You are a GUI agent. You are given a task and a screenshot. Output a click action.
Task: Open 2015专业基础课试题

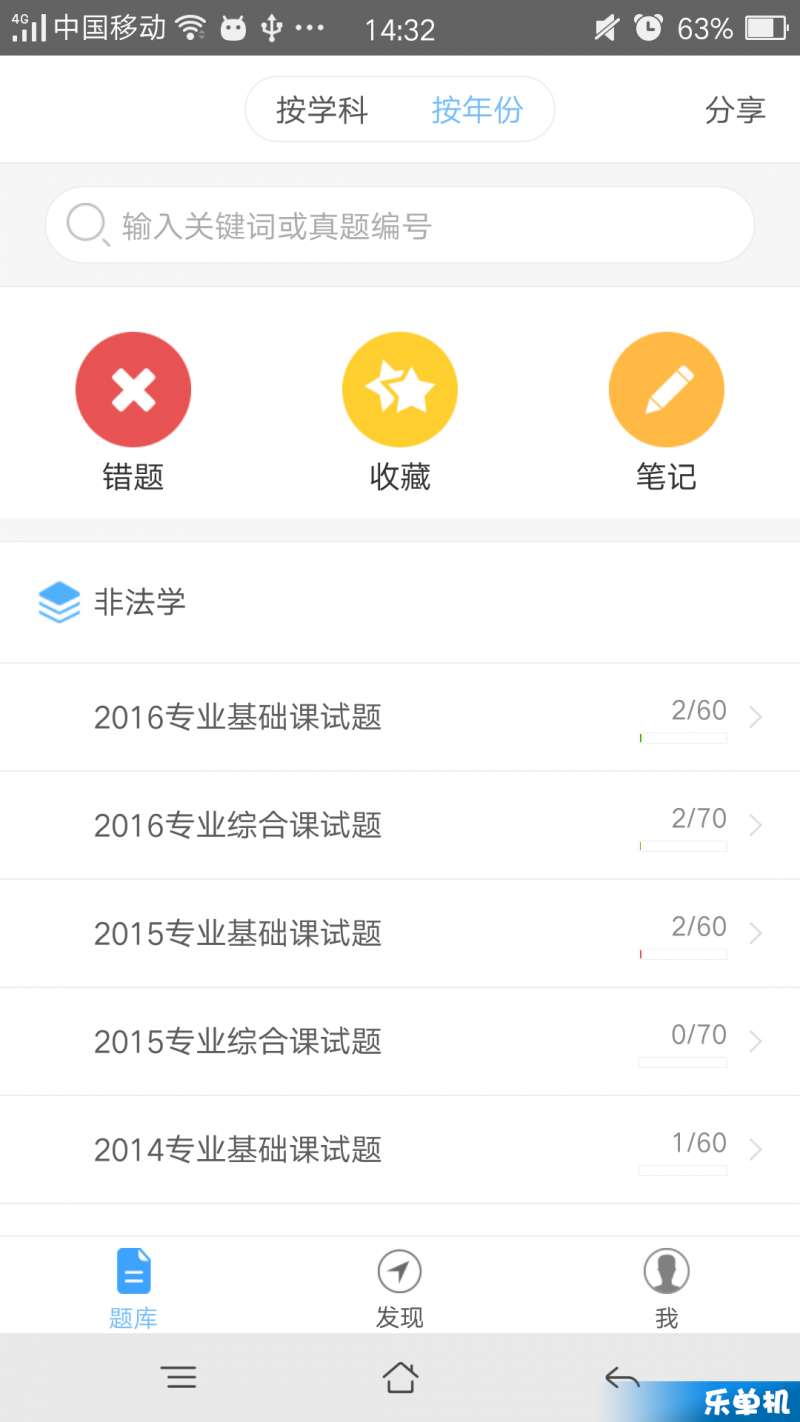pyautogui.click(x=400, y=933)
